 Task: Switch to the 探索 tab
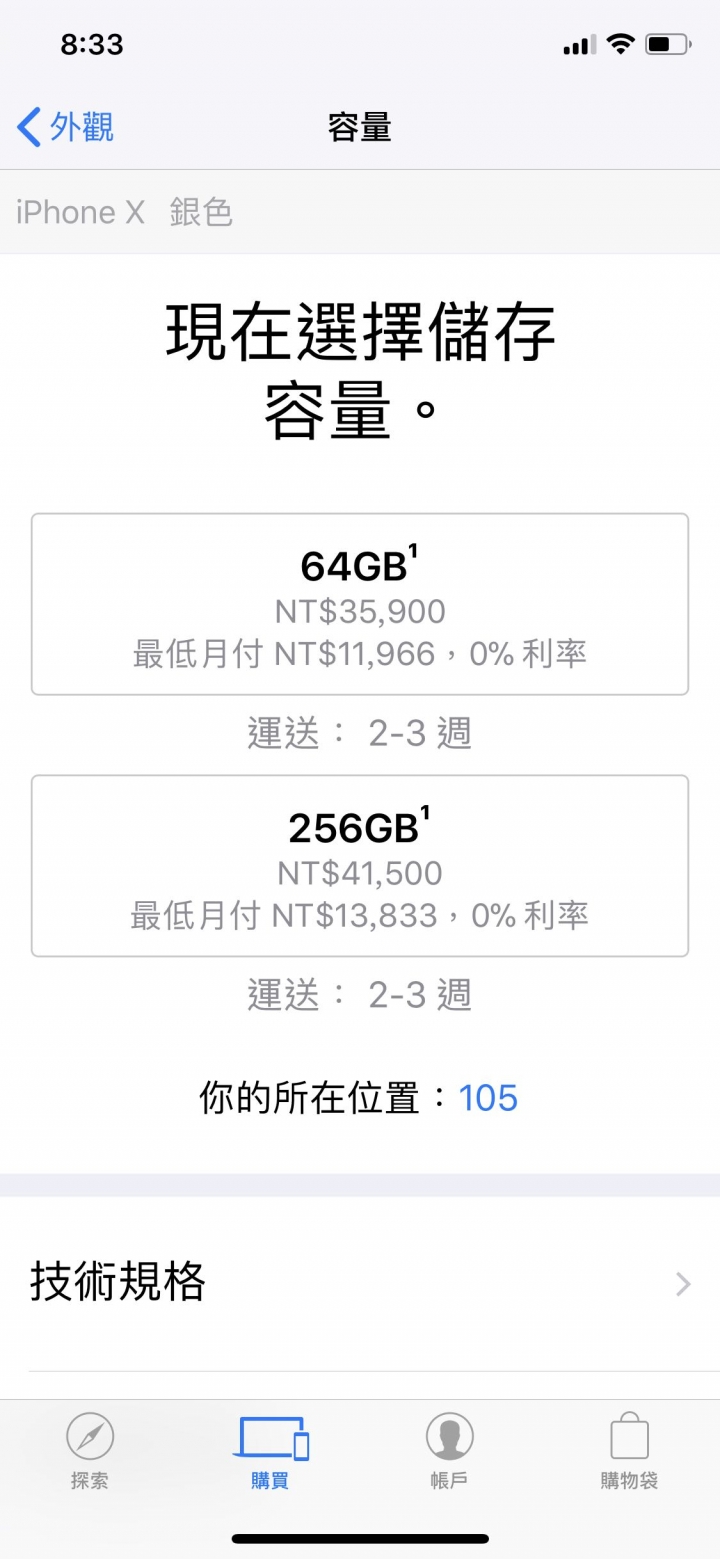90,1451
